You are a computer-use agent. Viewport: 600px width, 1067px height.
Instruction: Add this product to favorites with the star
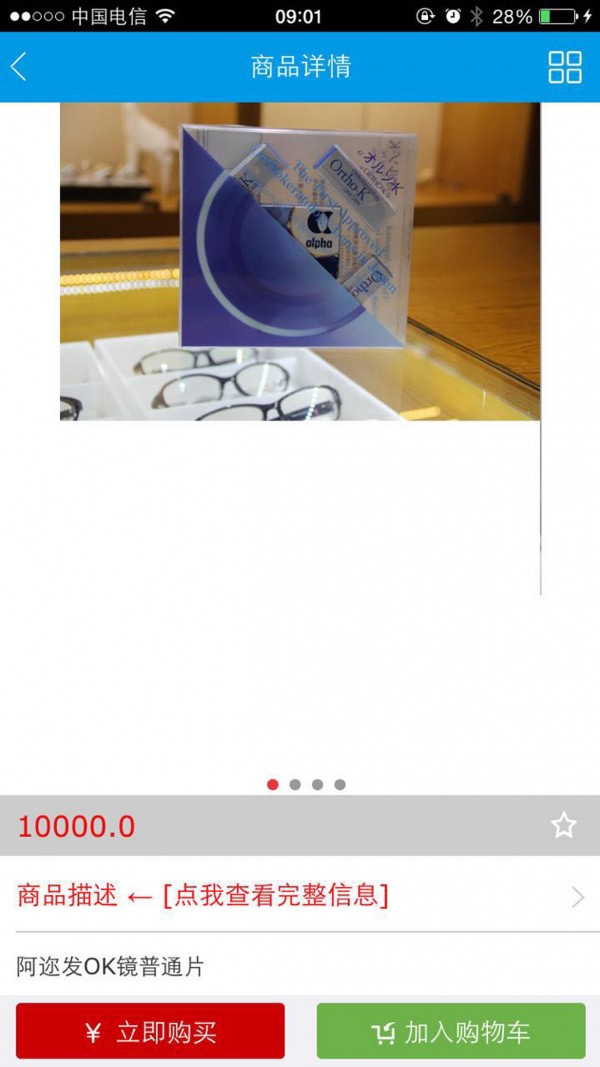coord(564,825)
